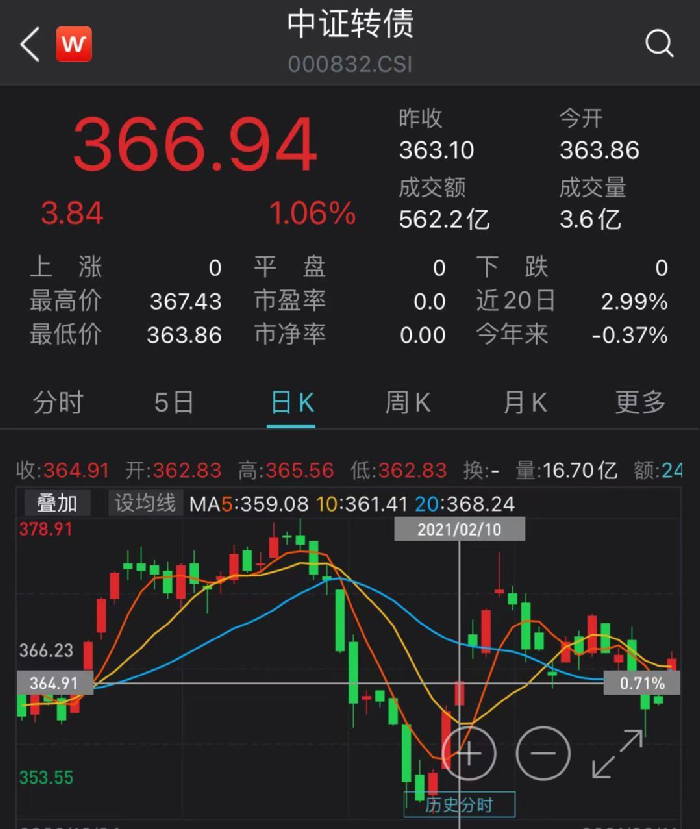
Task: Tap the red W app icon
Action: click(74, 44)
